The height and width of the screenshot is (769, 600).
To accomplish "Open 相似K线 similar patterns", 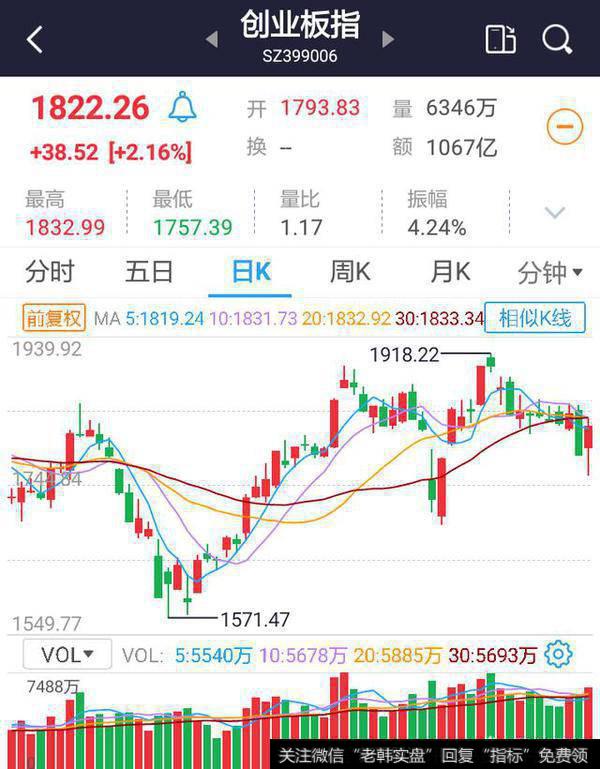I will 535,319.
